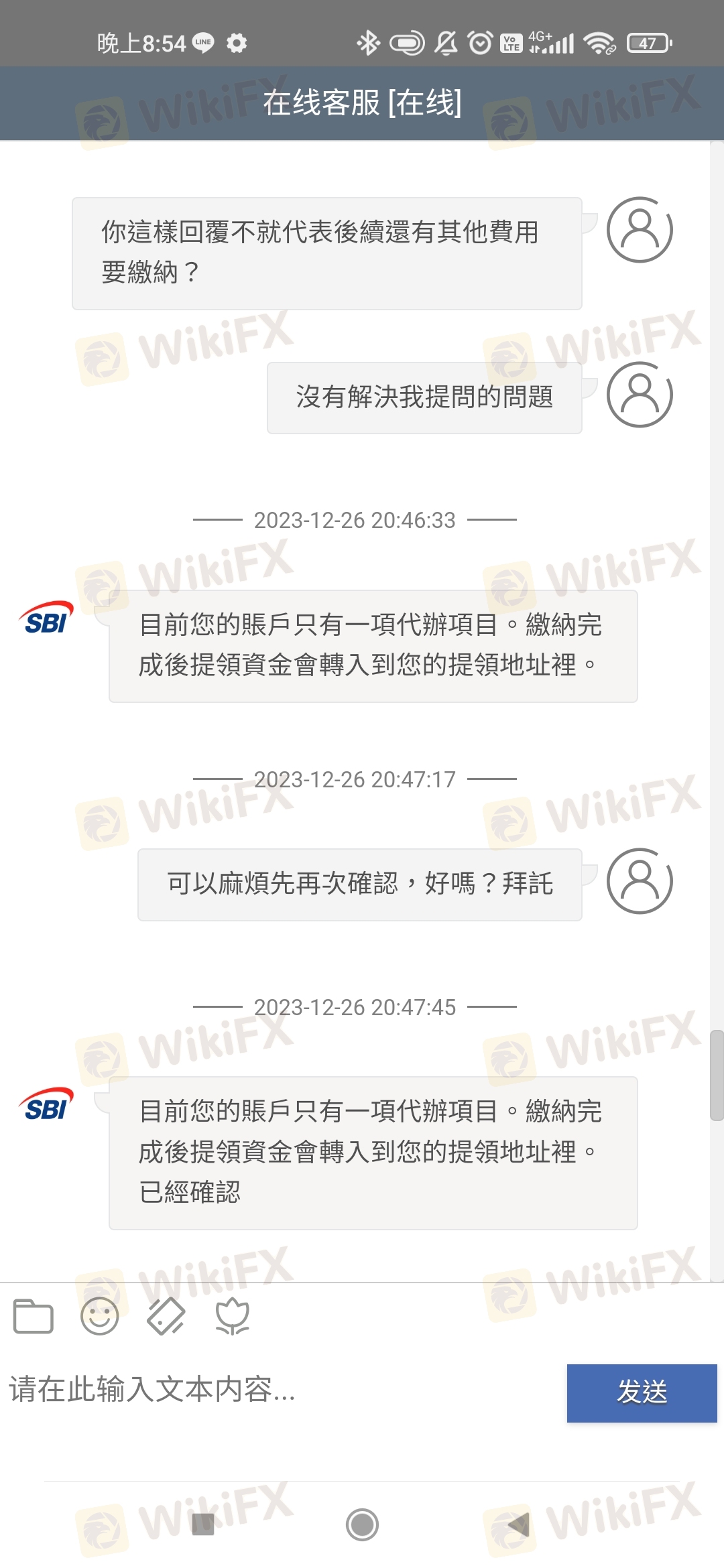
Task: Tap the rating ticket icon in toolbar
Action: [166, 1316]
